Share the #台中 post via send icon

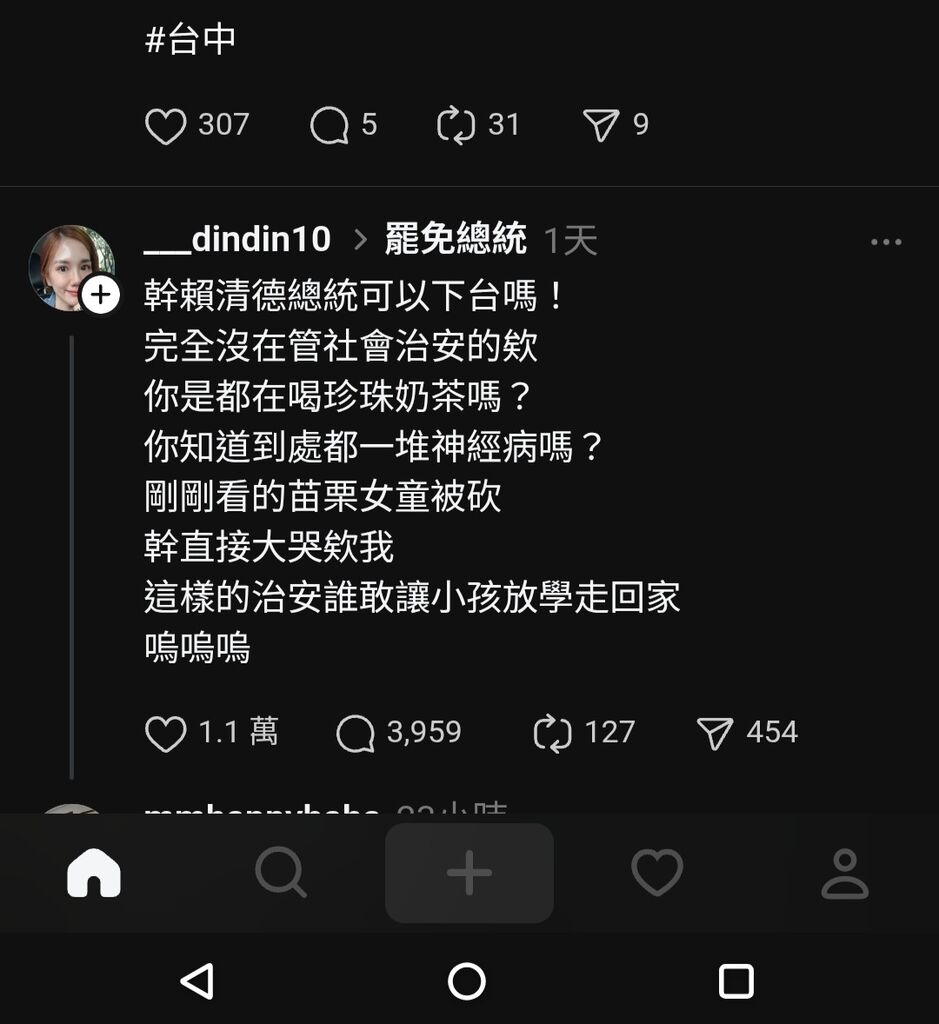601,126
